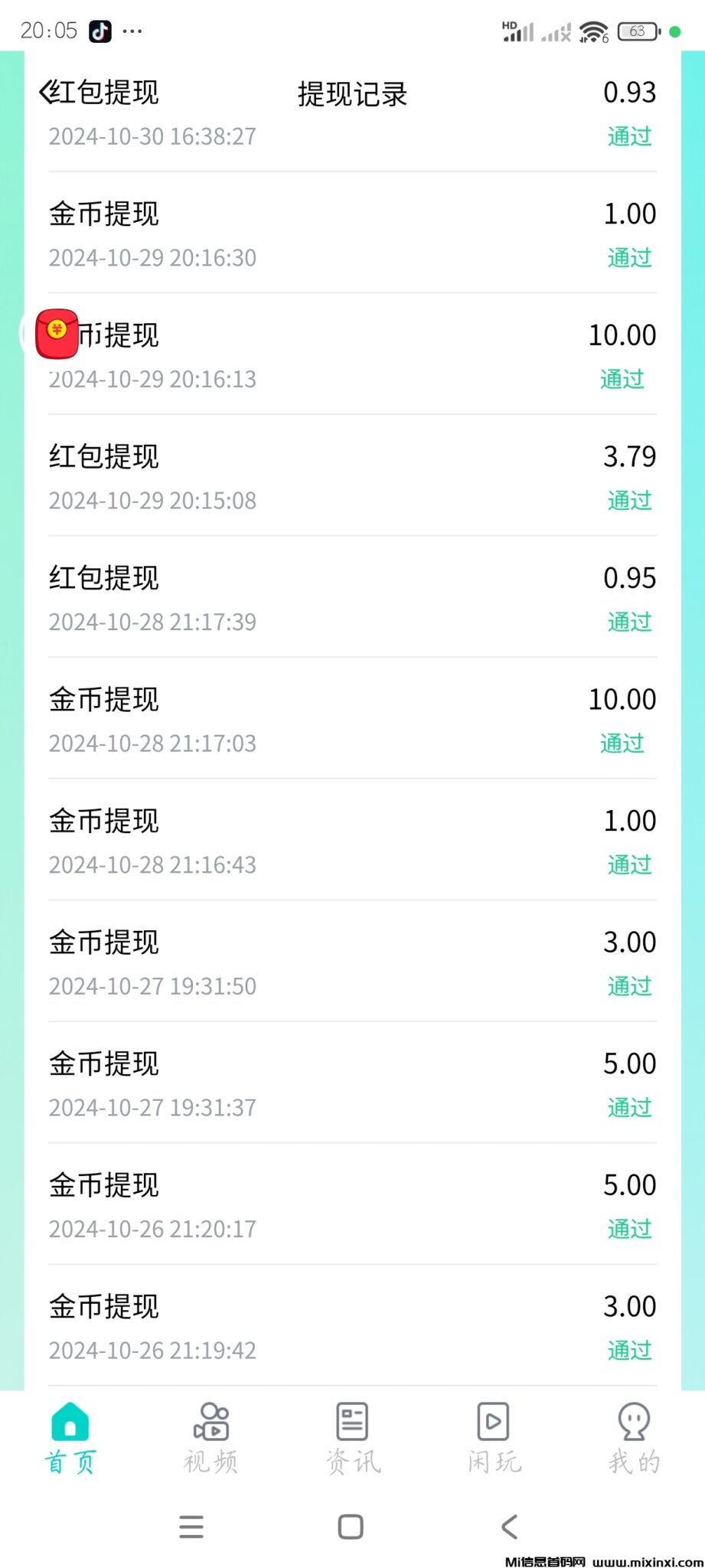Open the floating red envelope icon

click(57, 334)
